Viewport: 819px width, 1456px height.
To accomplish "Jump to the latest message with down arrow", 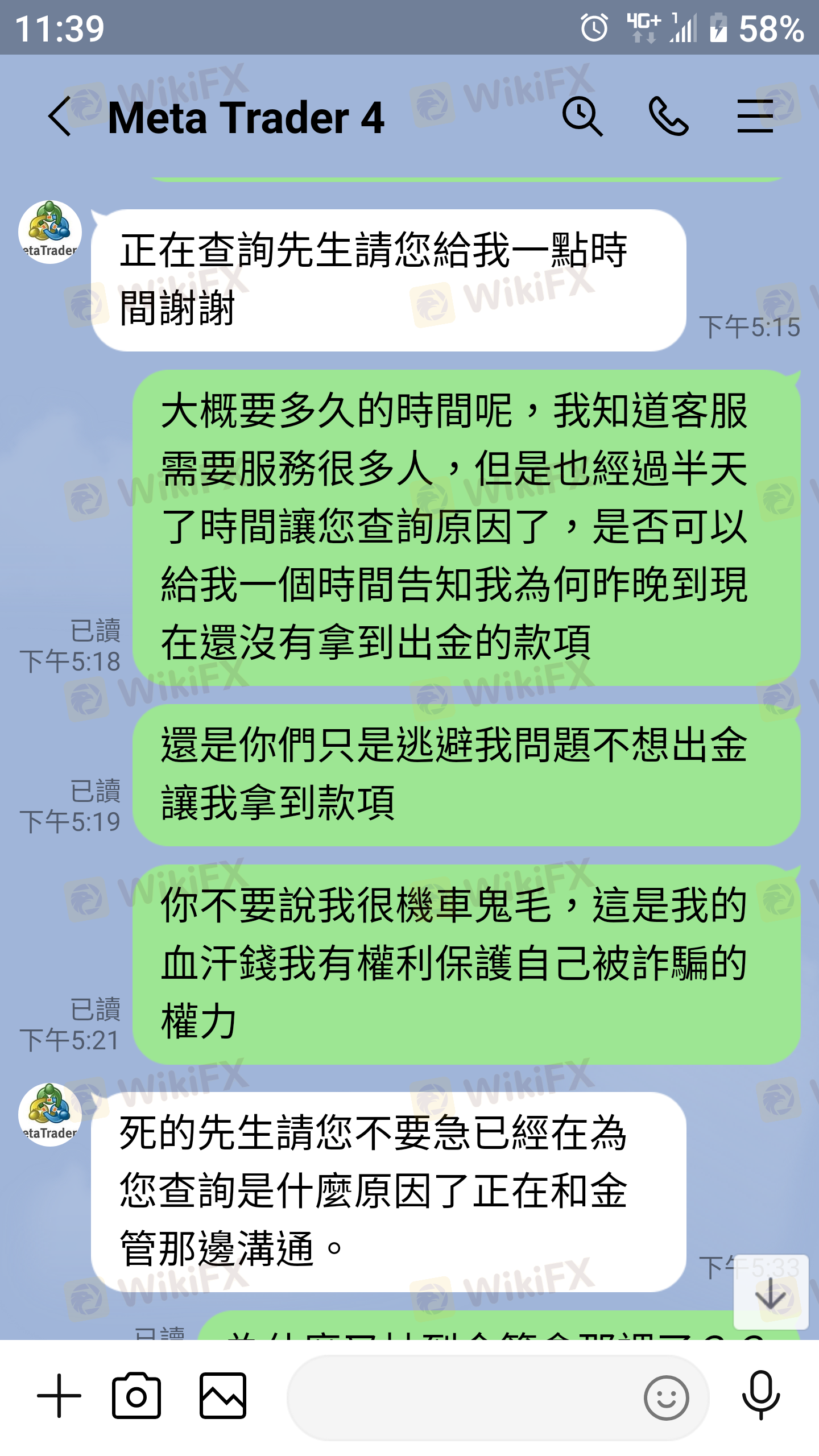I will pos(771,1292).
